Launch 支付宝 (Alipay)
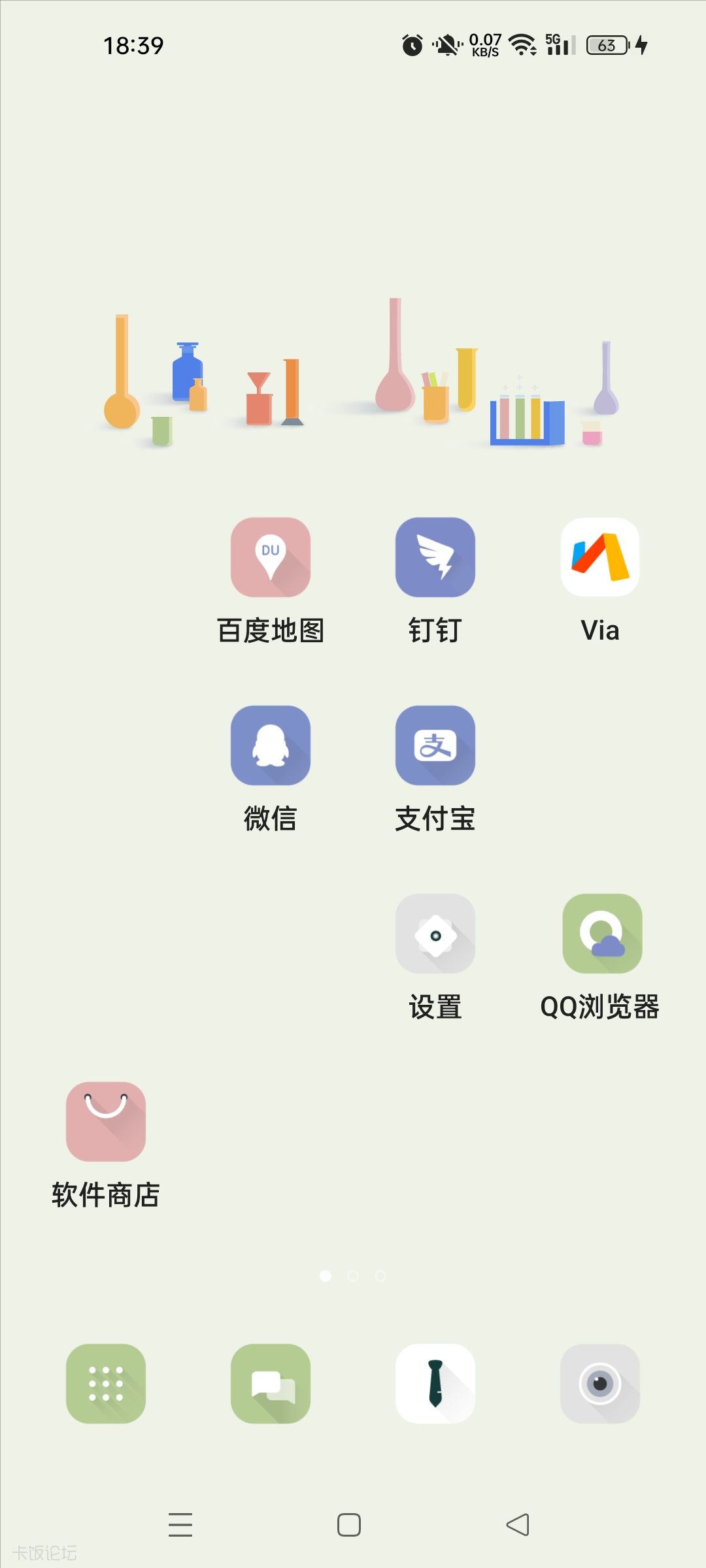This screenshot has width=706, height=1568. coord(435,747)
